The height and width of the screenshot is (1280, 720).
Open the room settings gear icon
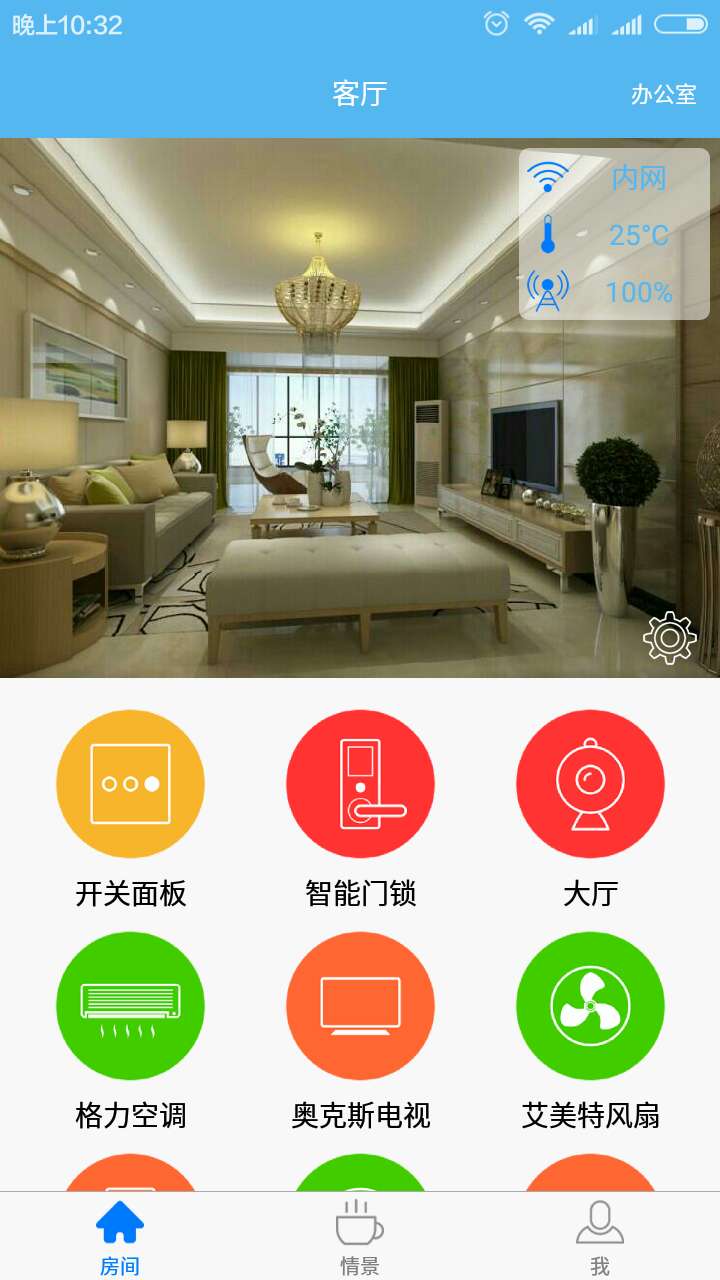[669, 637]
